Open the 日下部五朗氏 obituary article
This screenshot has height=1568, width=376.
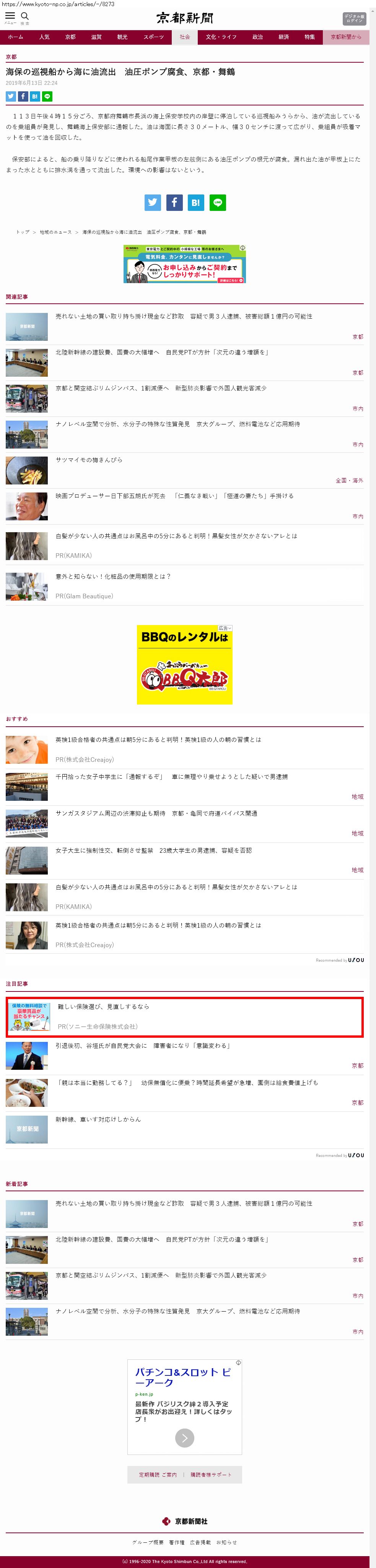coord(174,496)
